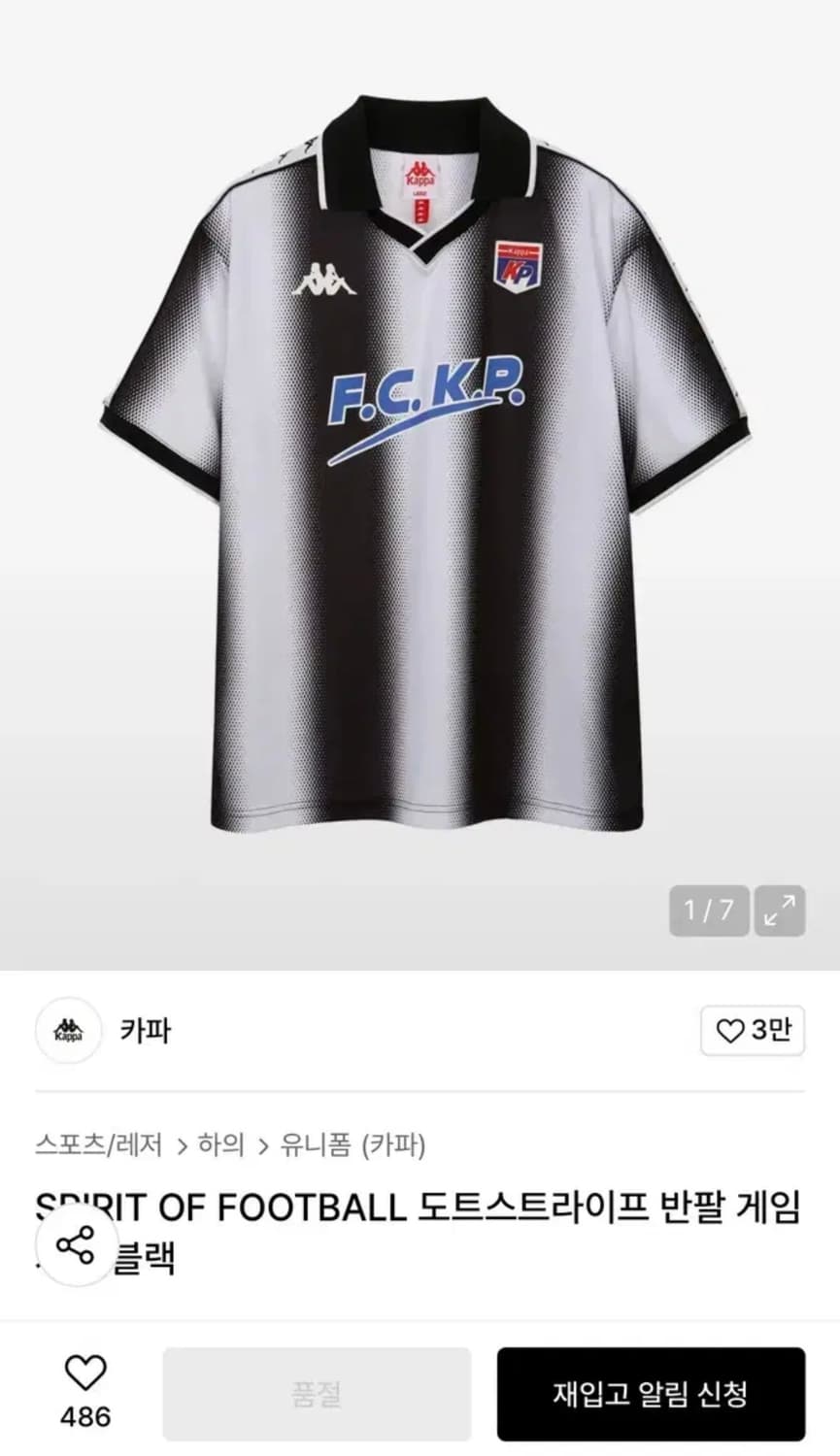This screenshot has width=840, height=1456.
Task: Click the chevron after 스포츠/레저 breadcrumb
Action: click(180, 1145)
